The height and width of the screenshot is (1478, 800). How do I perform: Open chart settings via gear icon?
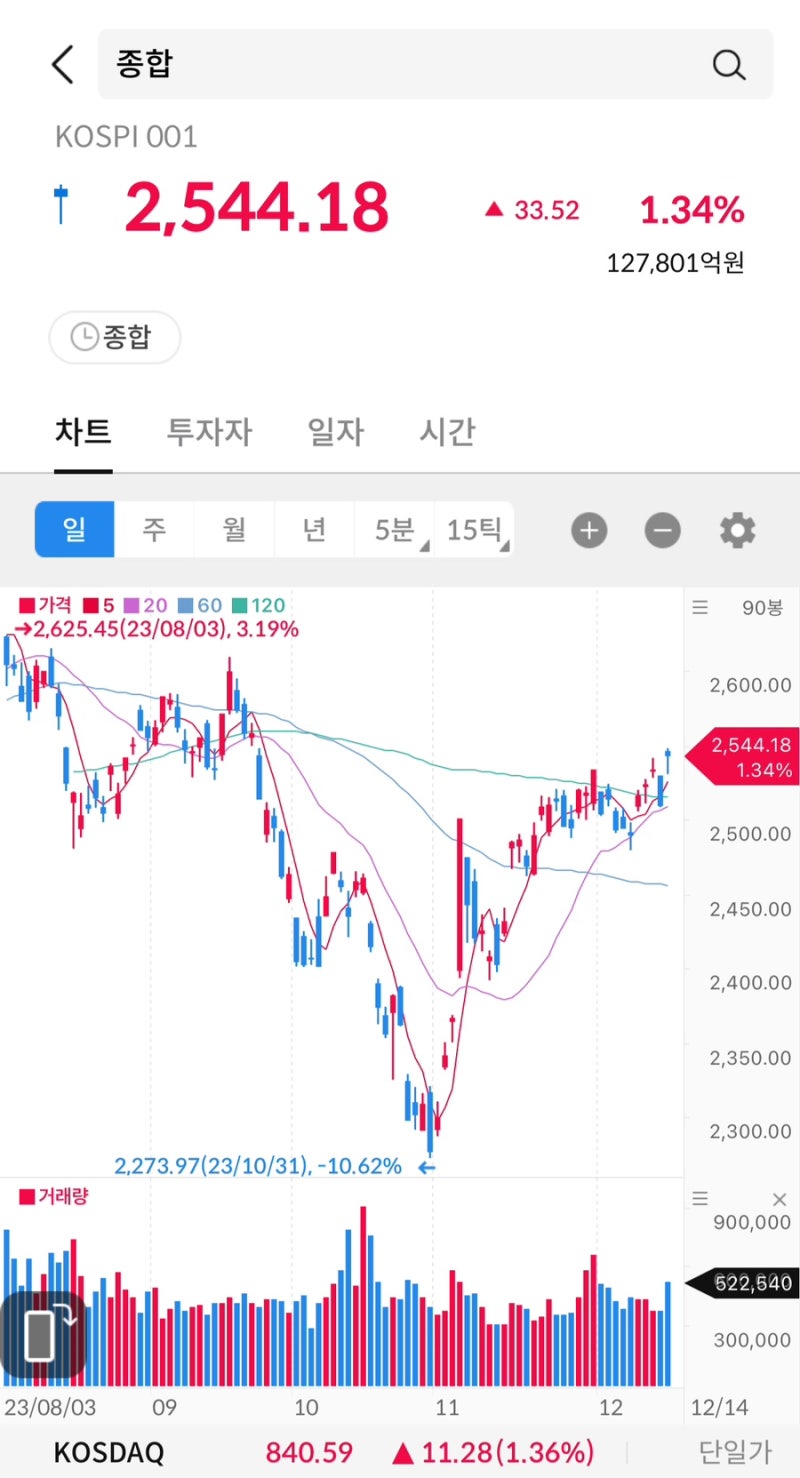[737, 530]
